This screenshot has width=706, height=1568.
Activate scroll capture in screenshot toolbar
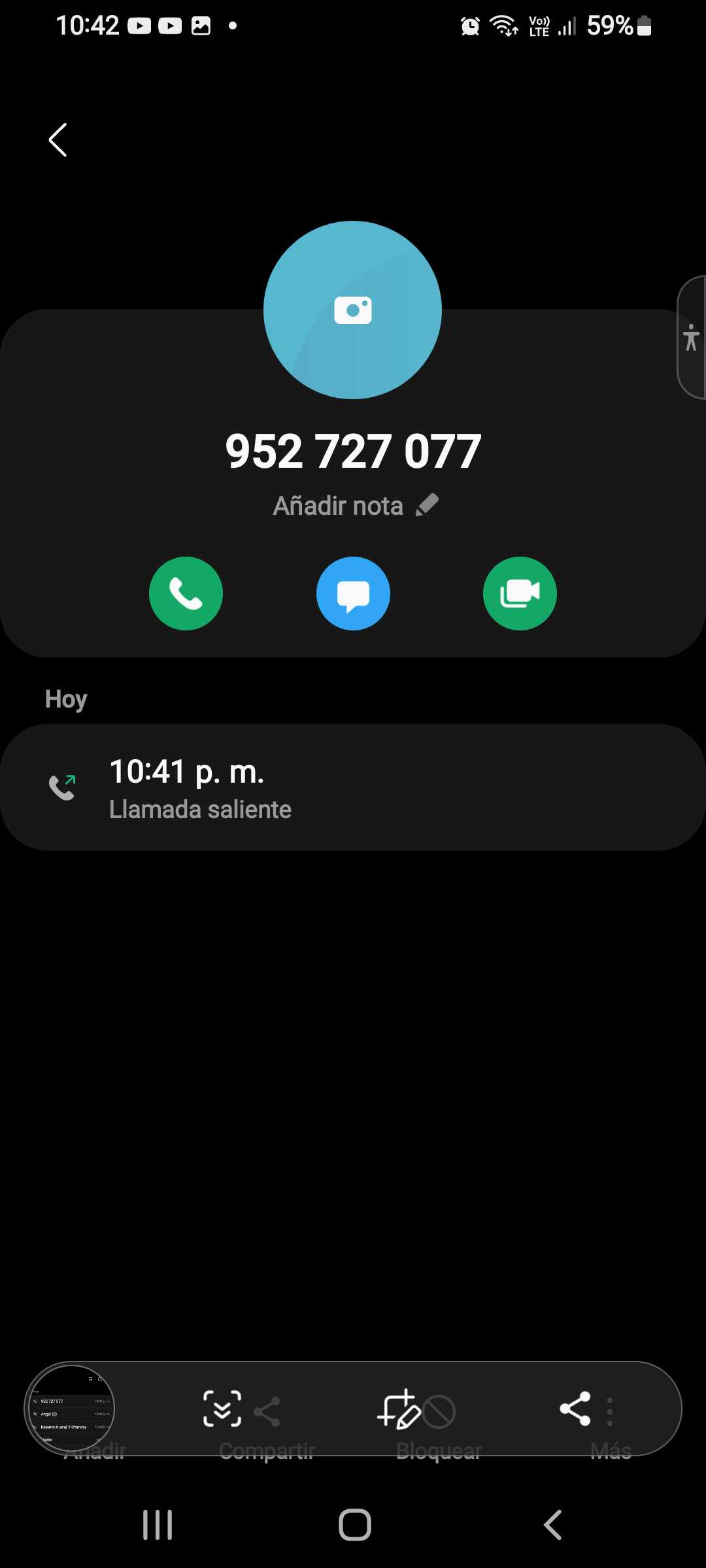[222, 1409]
